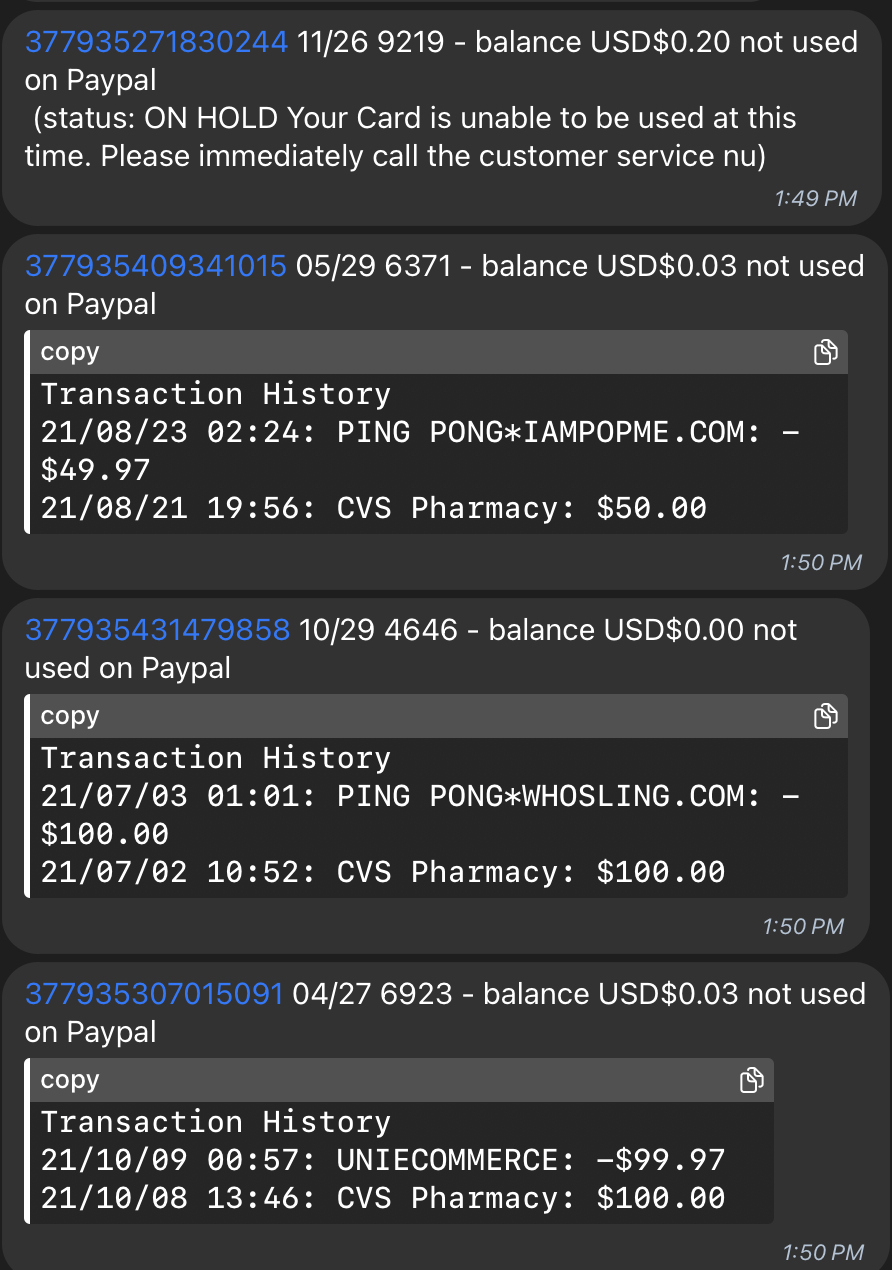Click the copy icon on the first Transaction History block

pos(825,352)
